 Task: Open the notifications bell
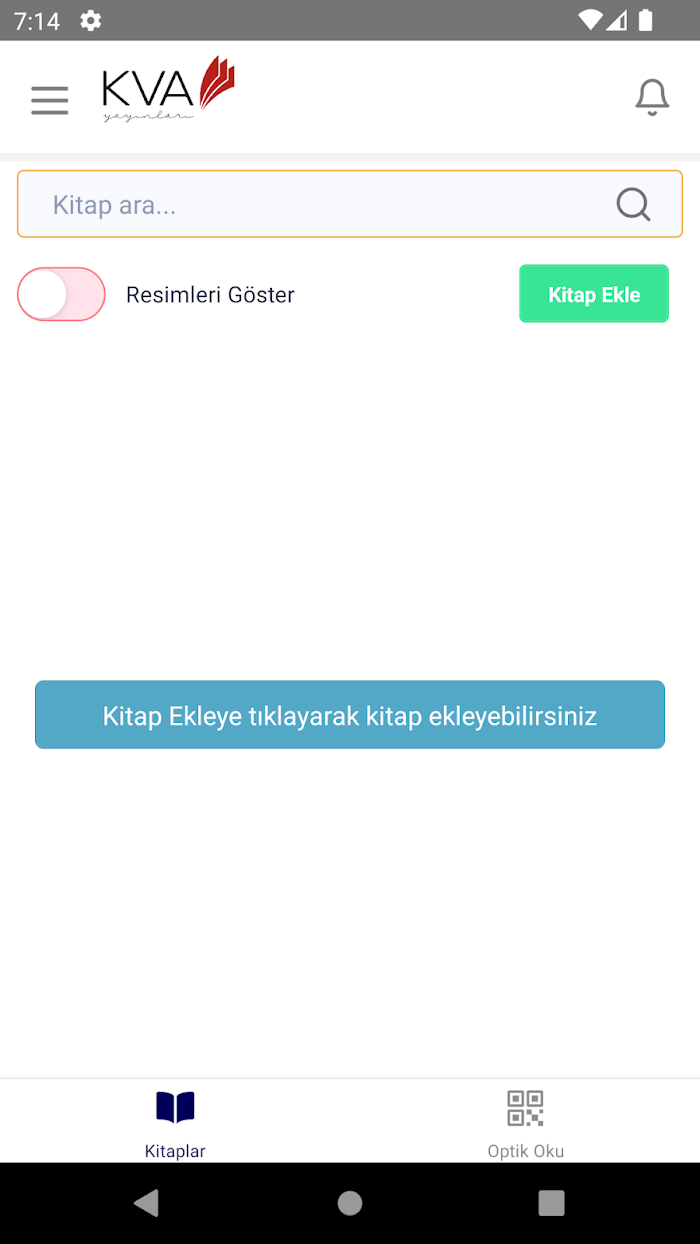point(652,97)
